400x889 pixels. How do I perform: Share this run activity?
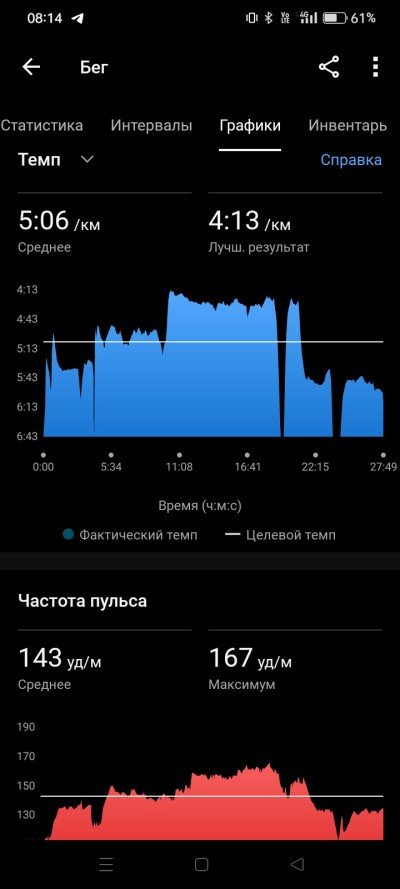(x=329, y=67)
